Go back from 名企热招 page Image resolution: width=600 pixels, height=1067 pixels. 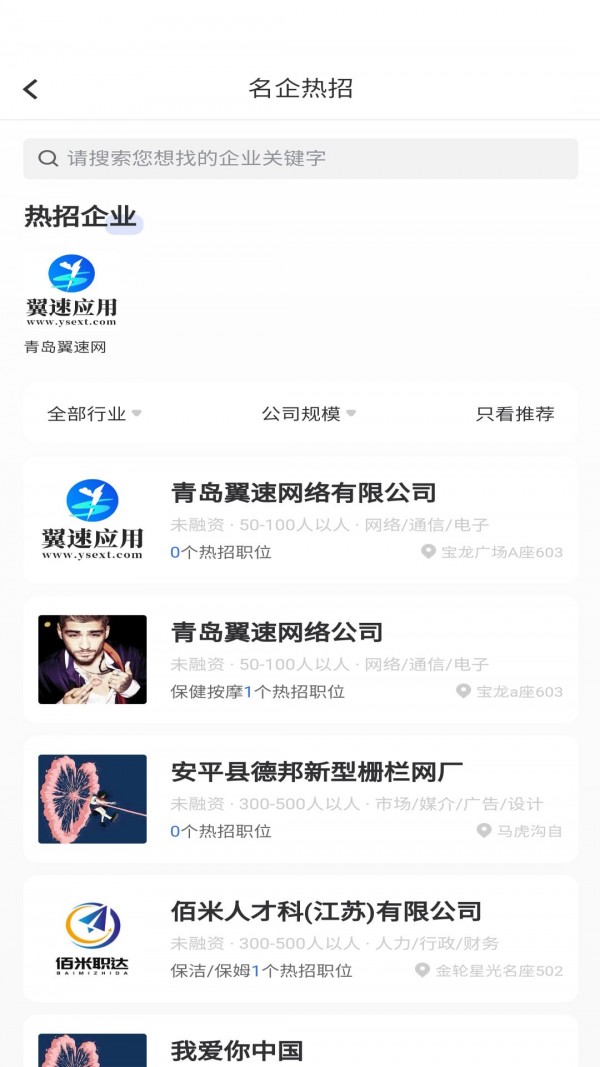coord(31,89)
